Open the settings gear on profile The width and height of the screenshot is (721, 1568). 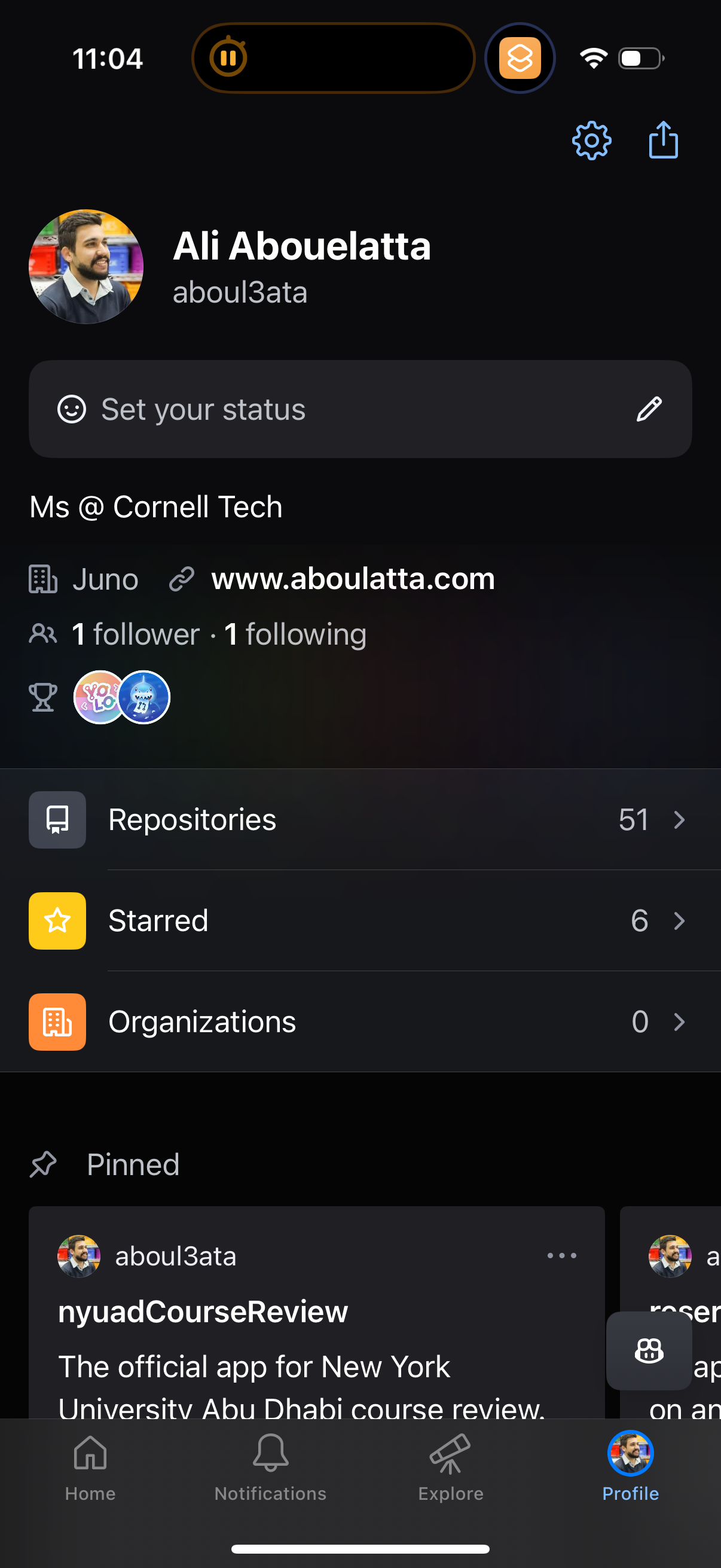tap(591, 140)
